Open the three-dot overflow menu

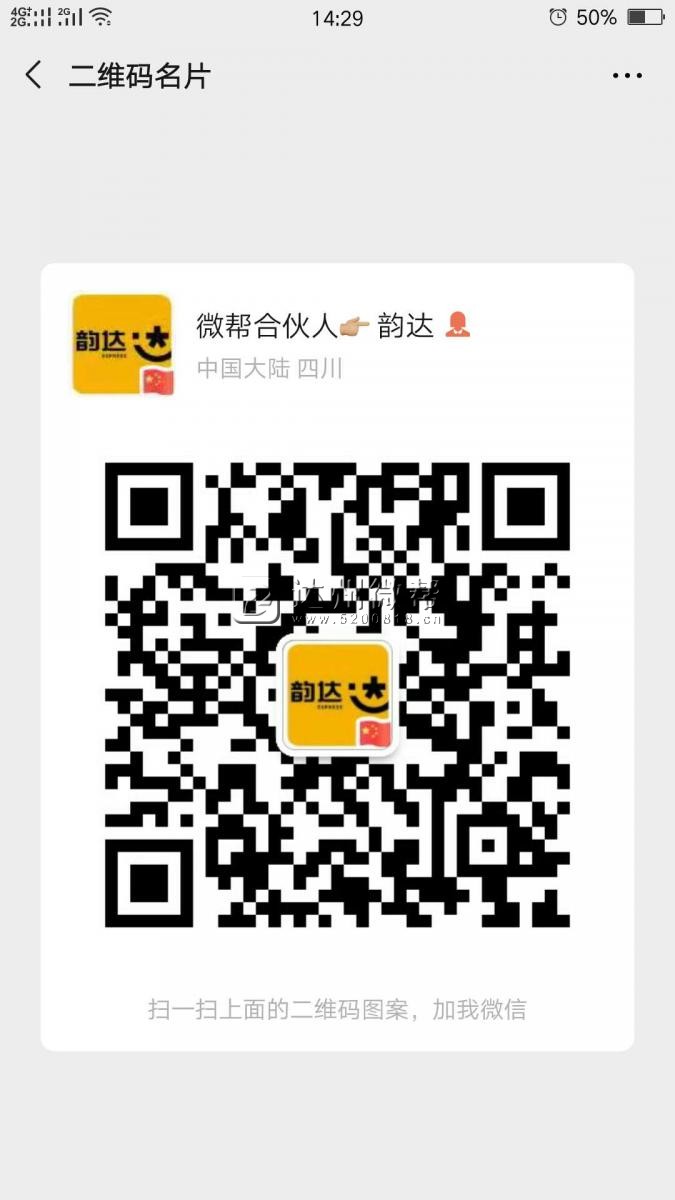click(627, 76)
